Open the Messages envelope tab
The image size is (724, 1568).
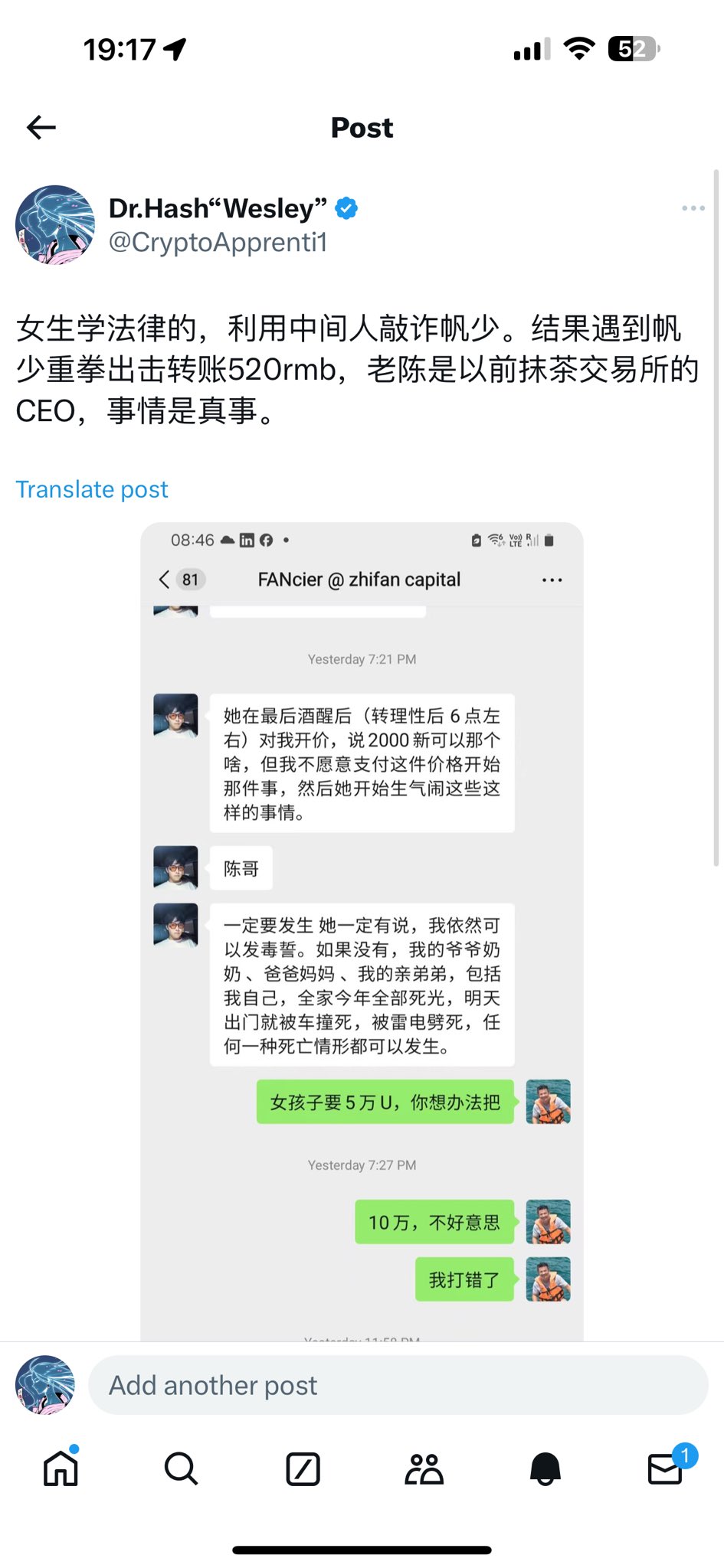pos(665,1468)
